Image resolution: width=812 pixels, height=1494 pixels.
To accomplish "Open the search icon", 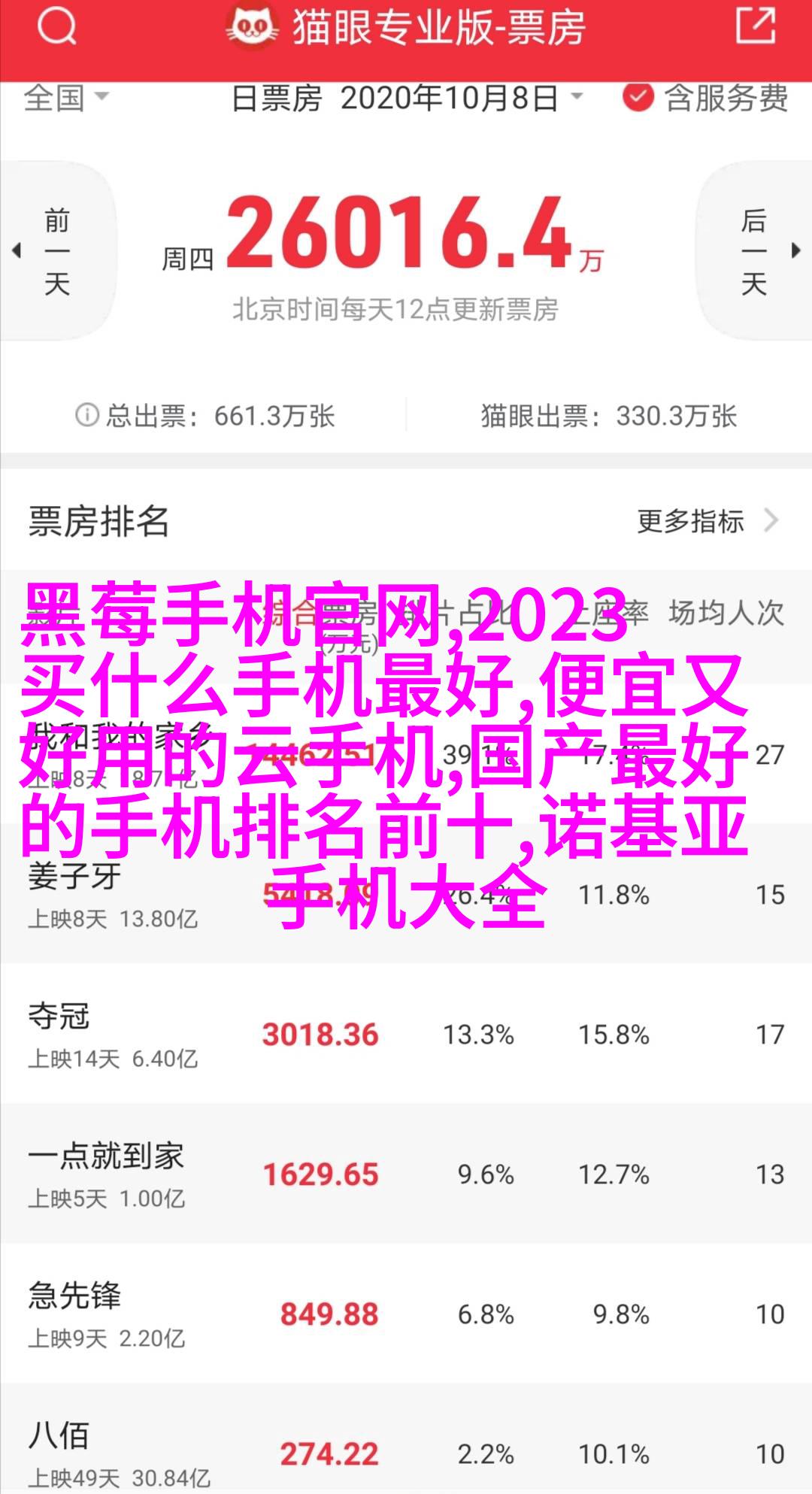I will pos(56,28).
